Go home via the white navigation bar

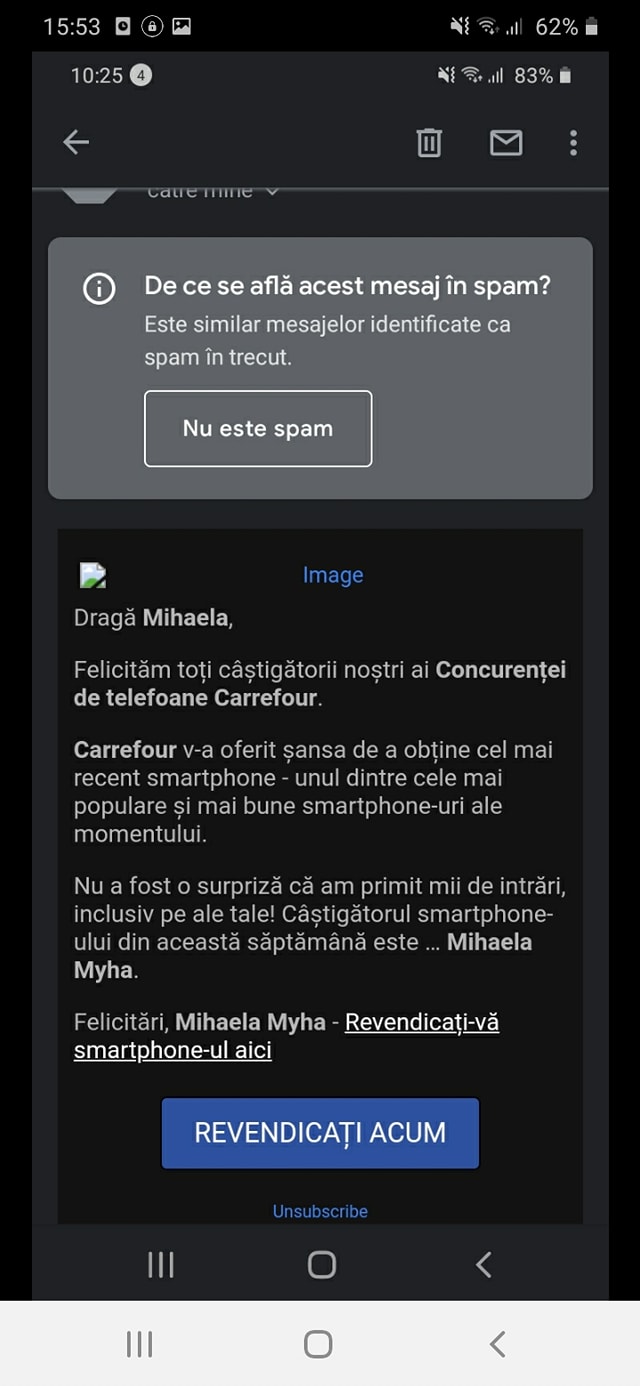[x=318, y=1344]
